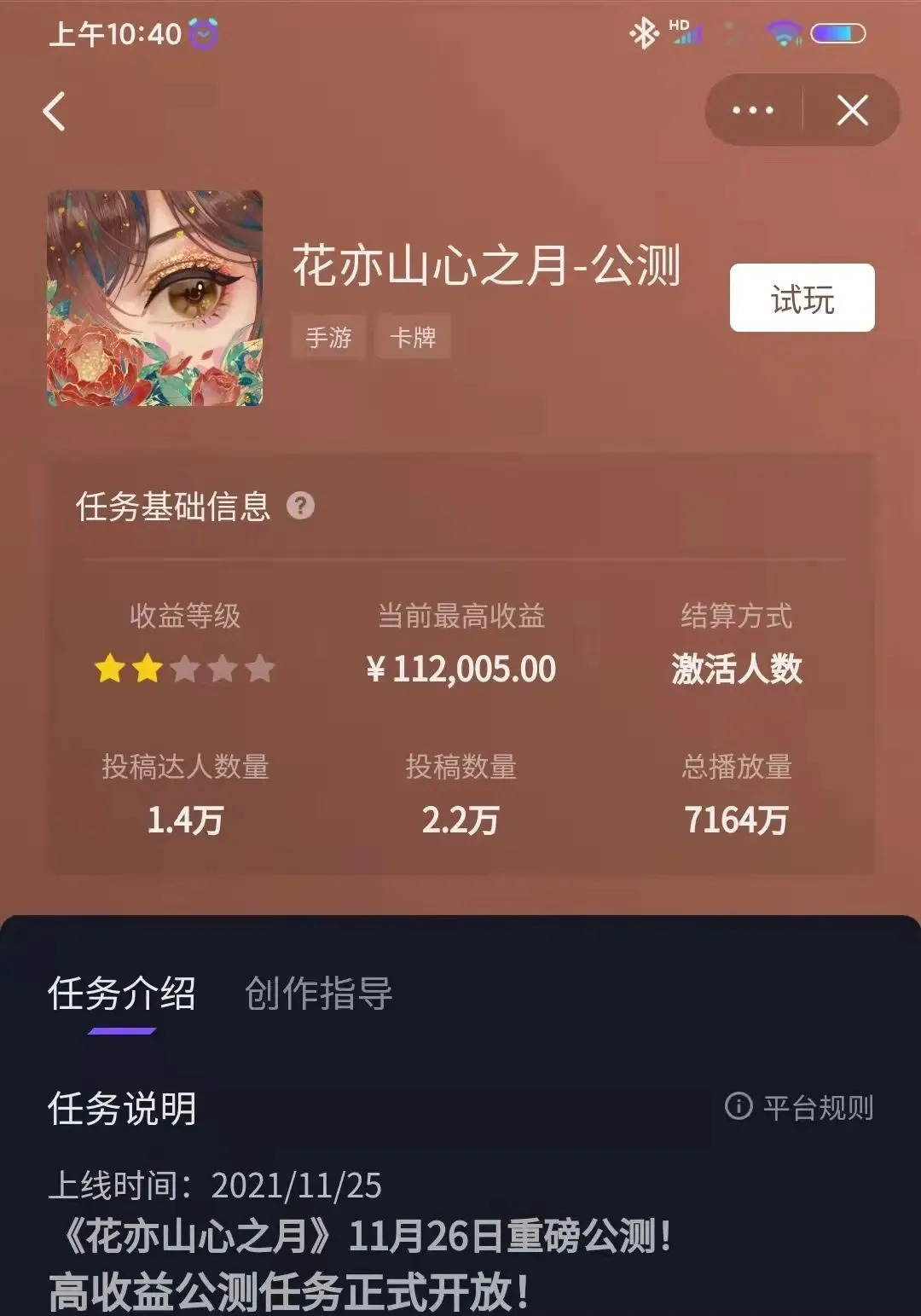Switch to the 创作指导 tab
921x1316 pixels.
pos(319,994)
